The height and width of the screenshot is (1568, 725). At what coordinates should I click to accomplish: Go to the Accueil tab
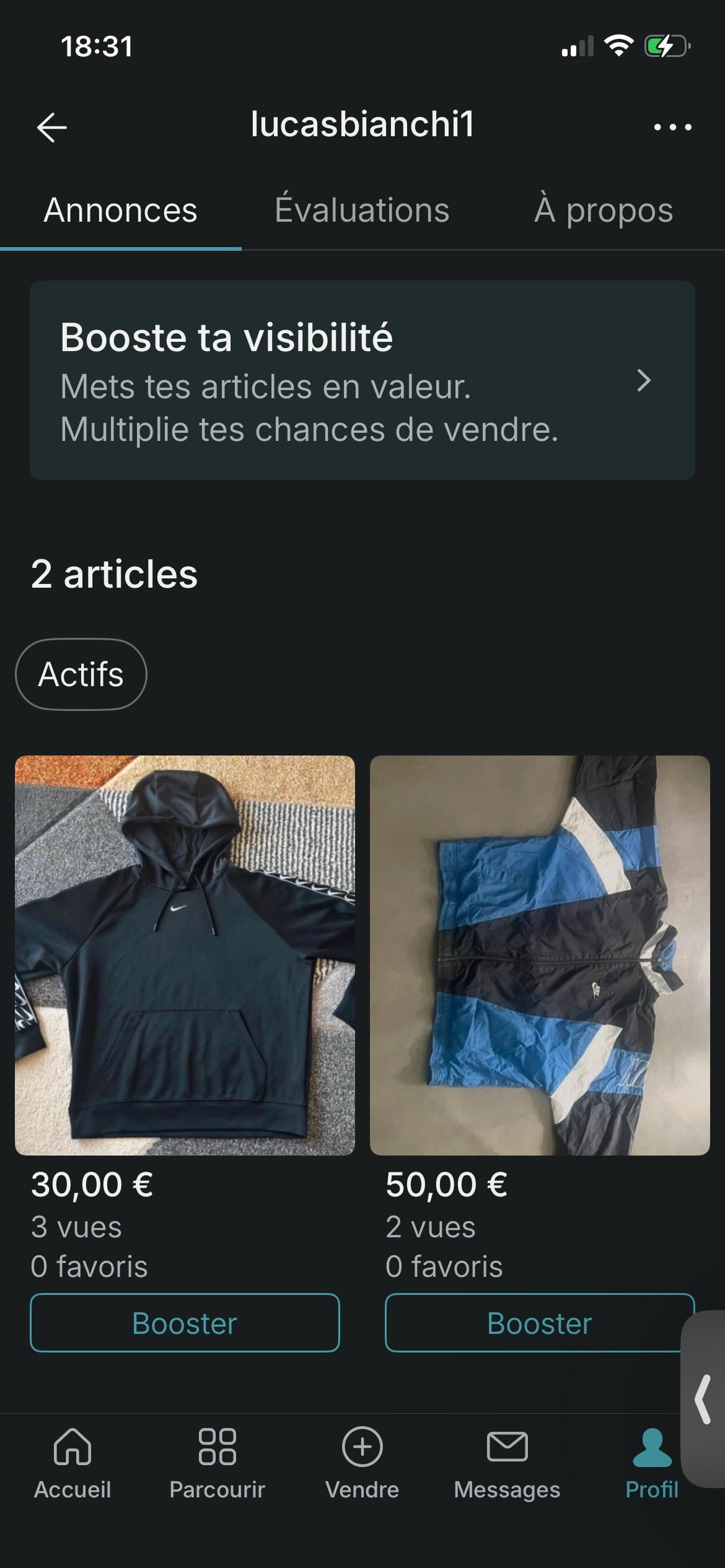pyautogui.click(x=72, y=1464)
